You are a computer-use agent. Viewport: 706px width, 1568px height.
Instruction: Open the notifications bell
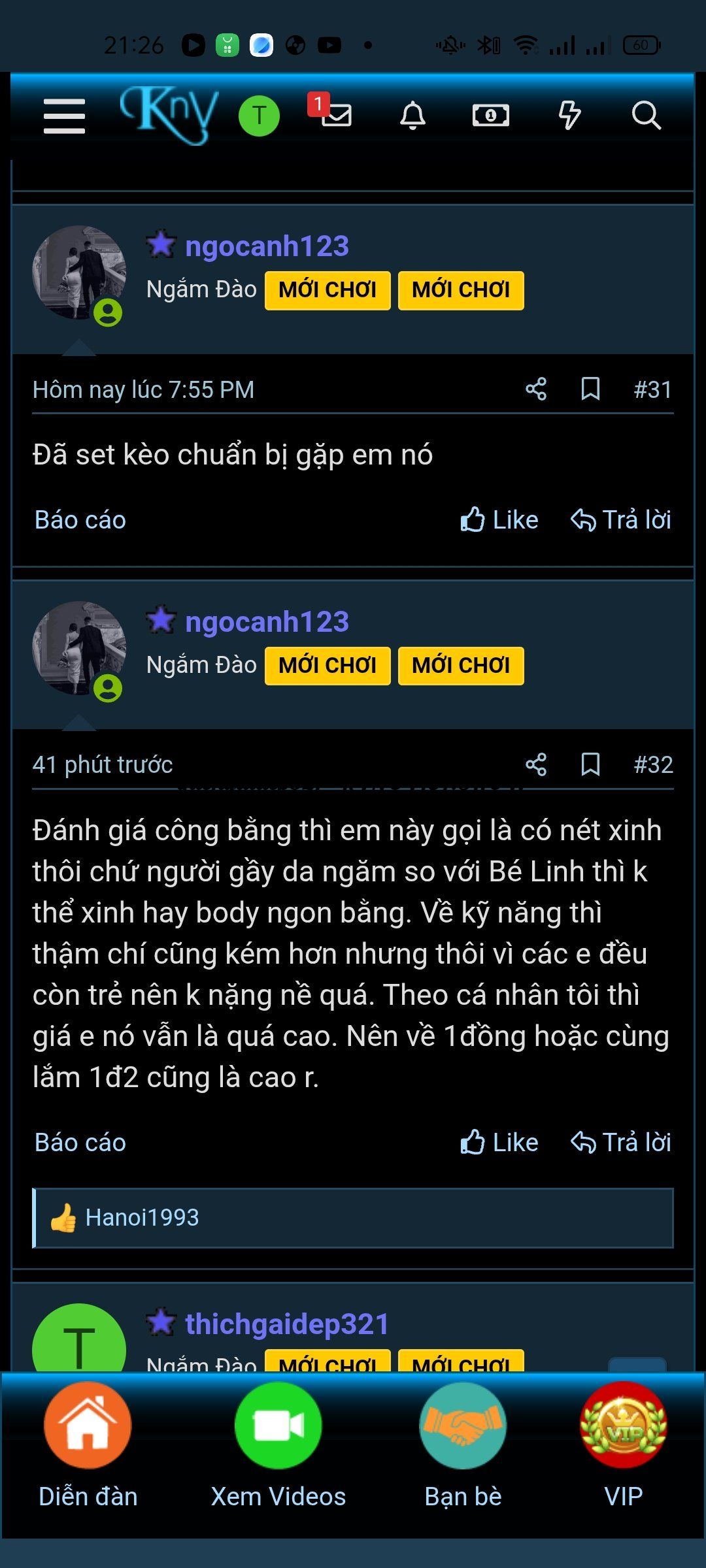(412, 116)
